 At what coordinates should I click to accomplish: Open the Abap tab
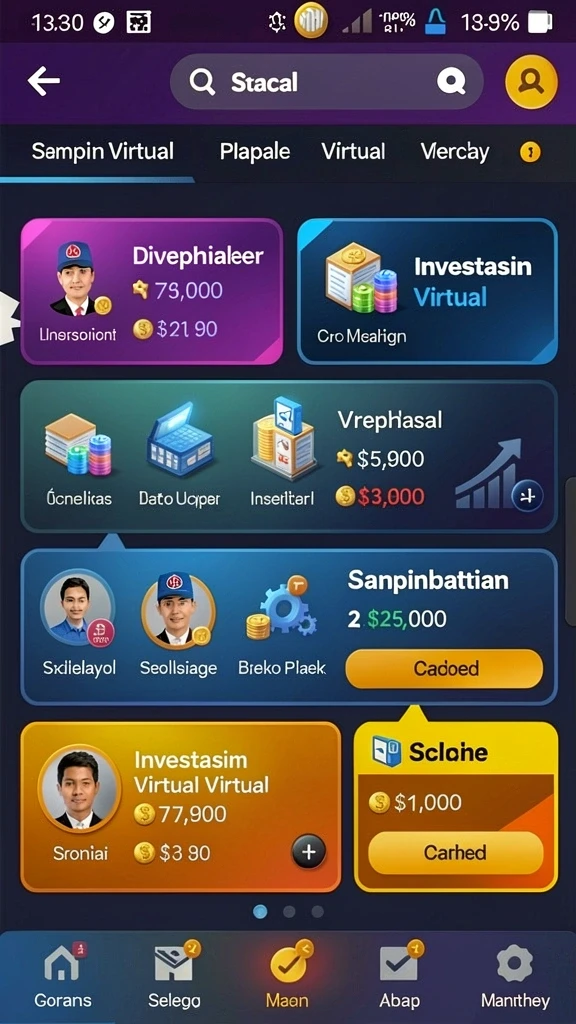399,976
